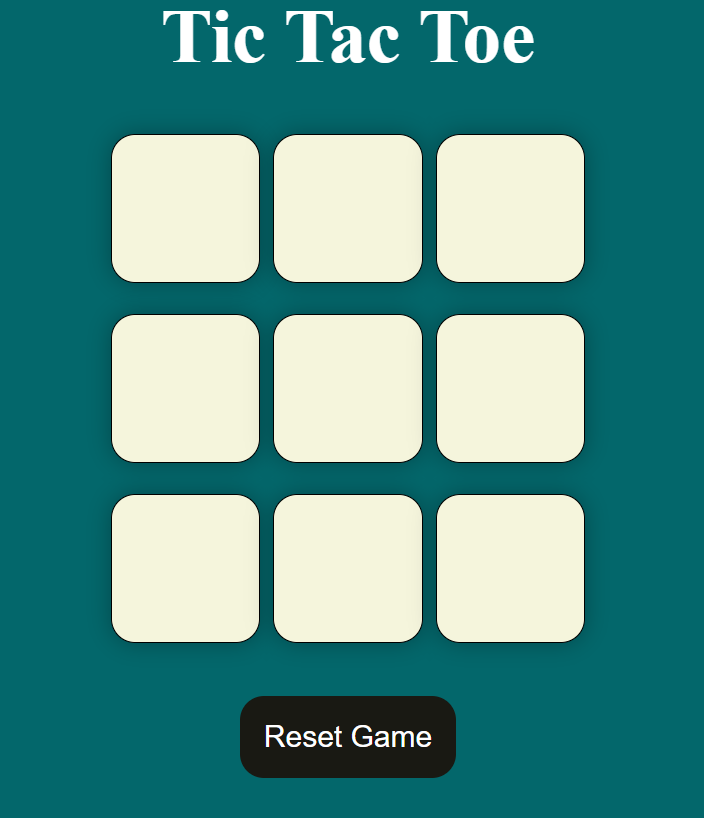This screenshot has width=704, height=818.
Task: Choose the middle-right board cell
Action: 510,388
